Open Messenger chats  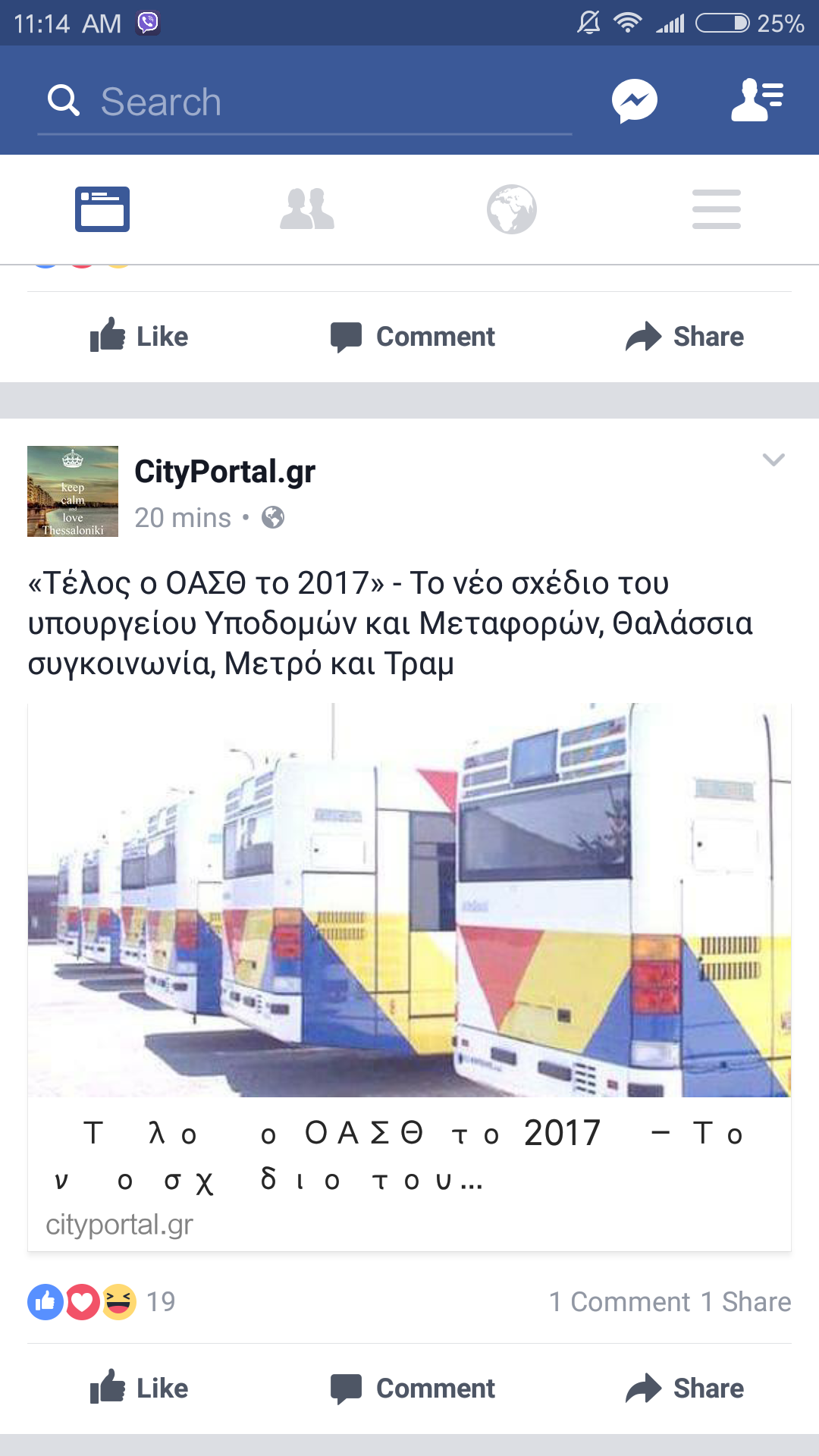[635, 101]
